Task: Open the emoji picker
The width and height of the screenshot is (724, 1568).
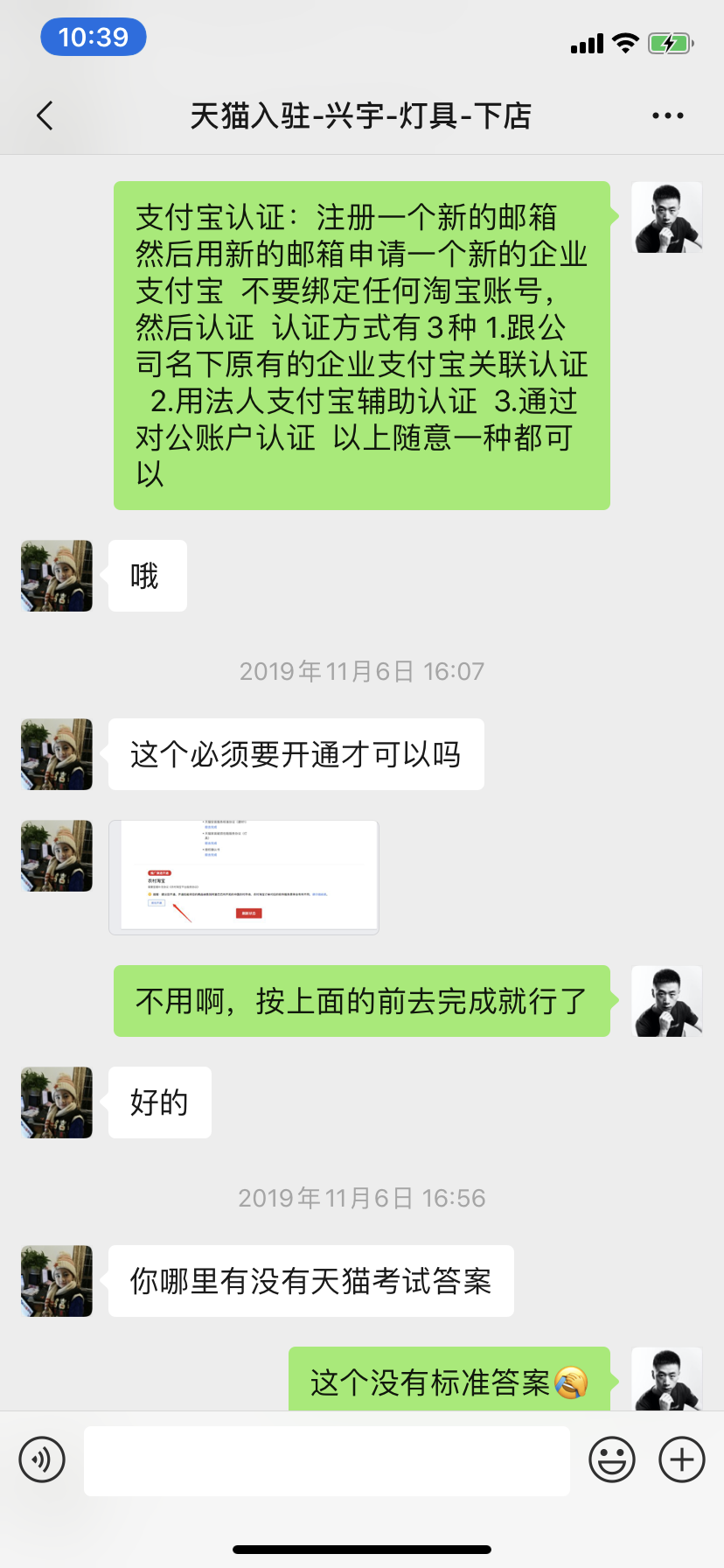Action: tap(612, 1459)
